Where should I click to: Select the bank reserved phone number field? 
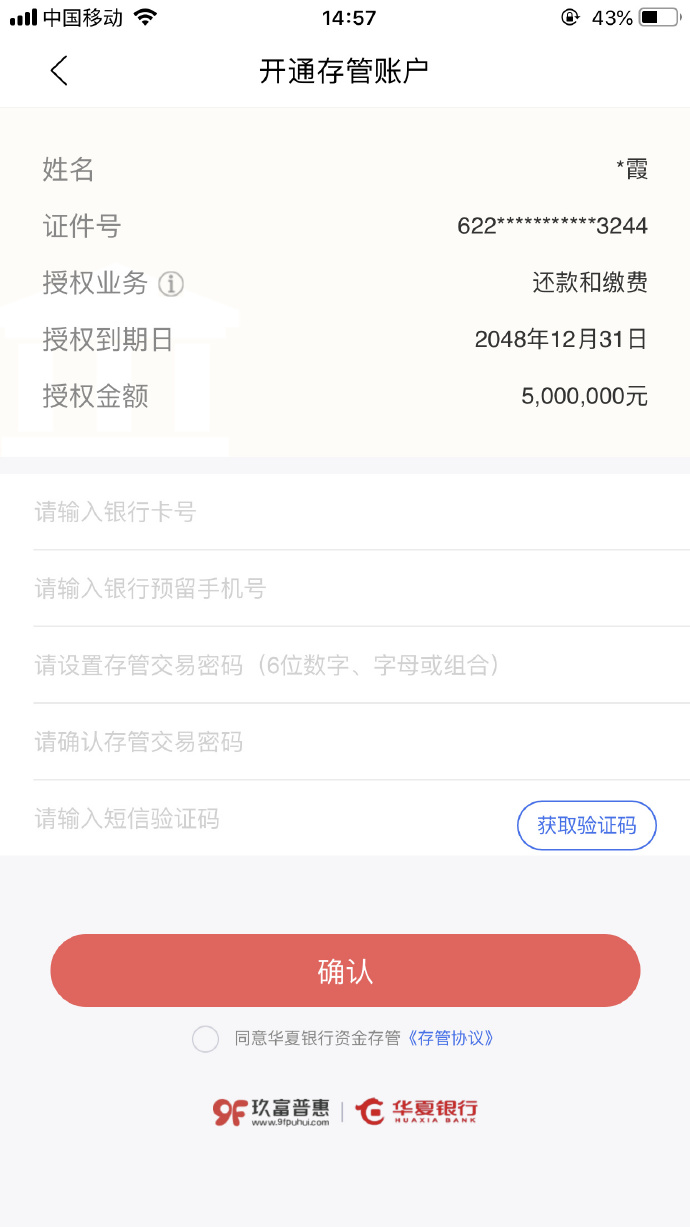click(361, 589)
